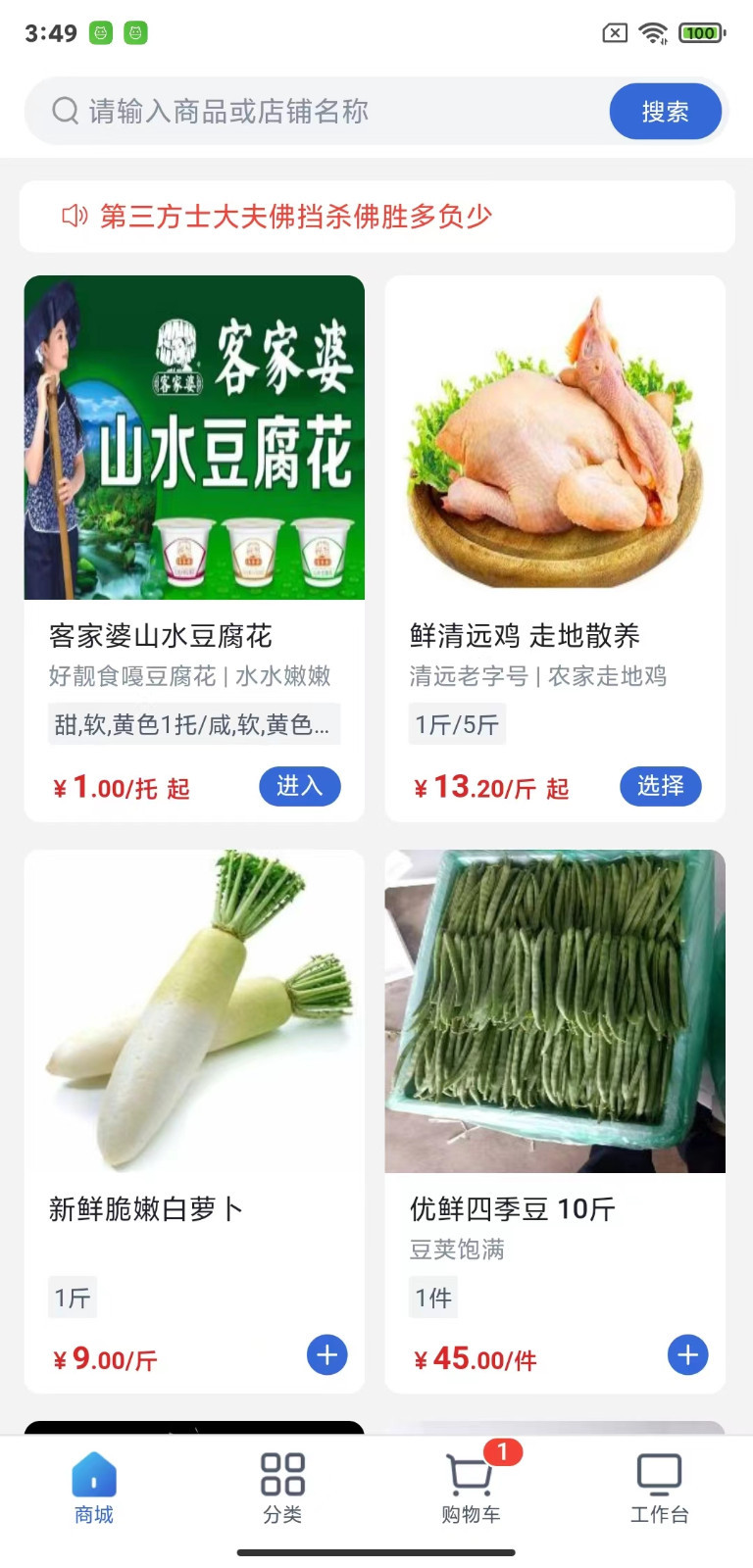Tap the blue plus icon on 优鲜四季豆 10斤

(686, 1355)
